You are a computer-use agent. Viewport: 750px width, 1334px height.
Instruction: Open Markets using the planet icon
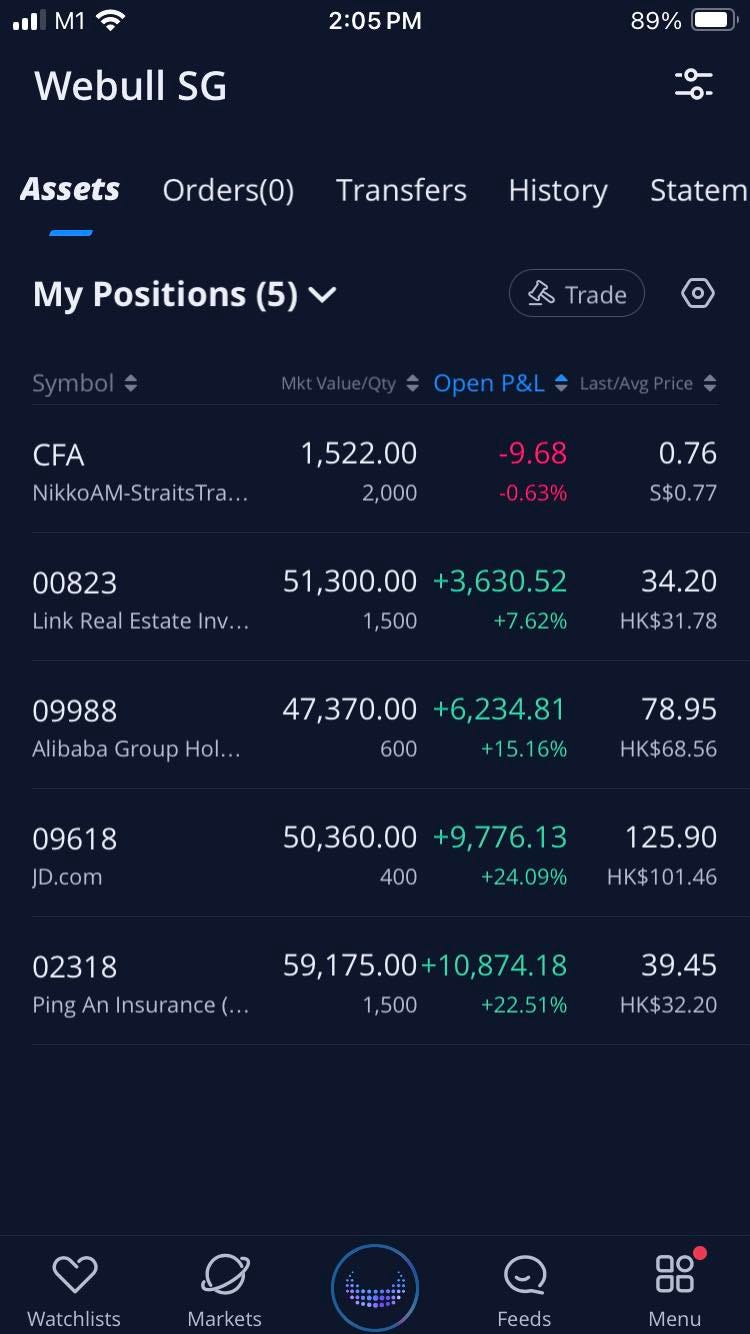tap(224, 1285)
